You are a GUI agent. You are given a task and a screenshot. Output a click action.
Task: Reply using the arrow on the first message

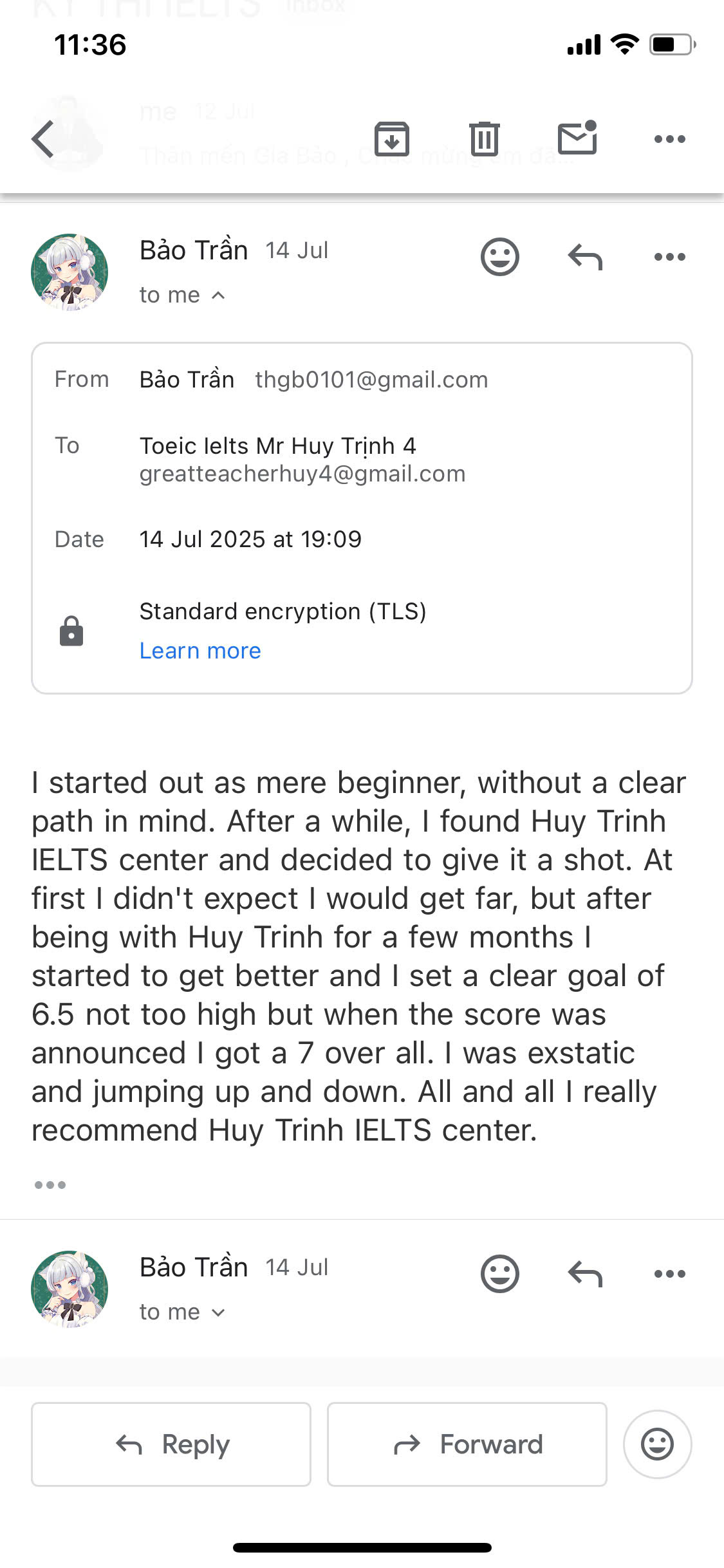click(585, 257)
